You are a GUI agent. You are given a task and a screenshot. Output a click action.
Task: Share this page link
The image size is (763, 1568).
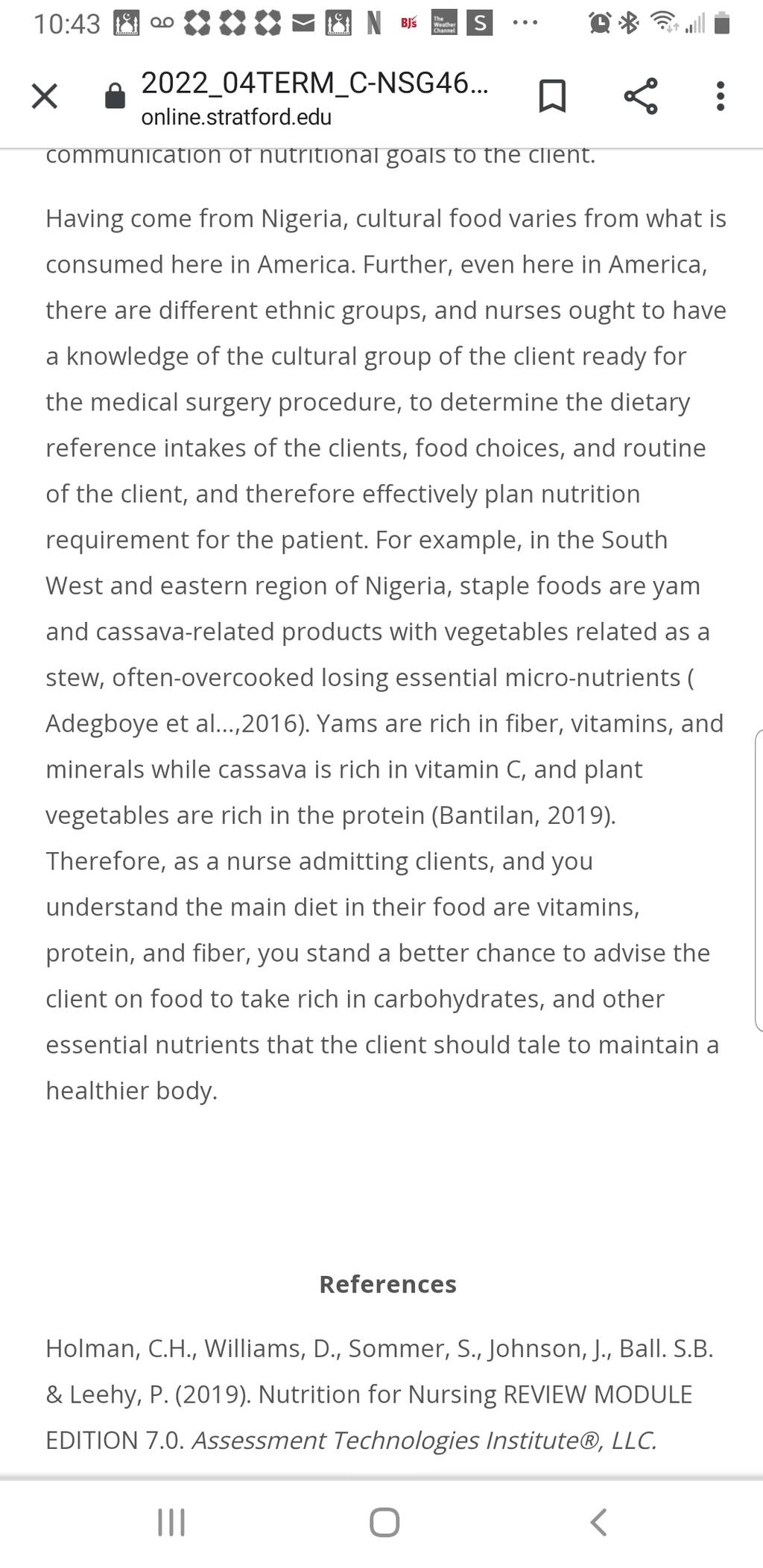pos(640,96)
